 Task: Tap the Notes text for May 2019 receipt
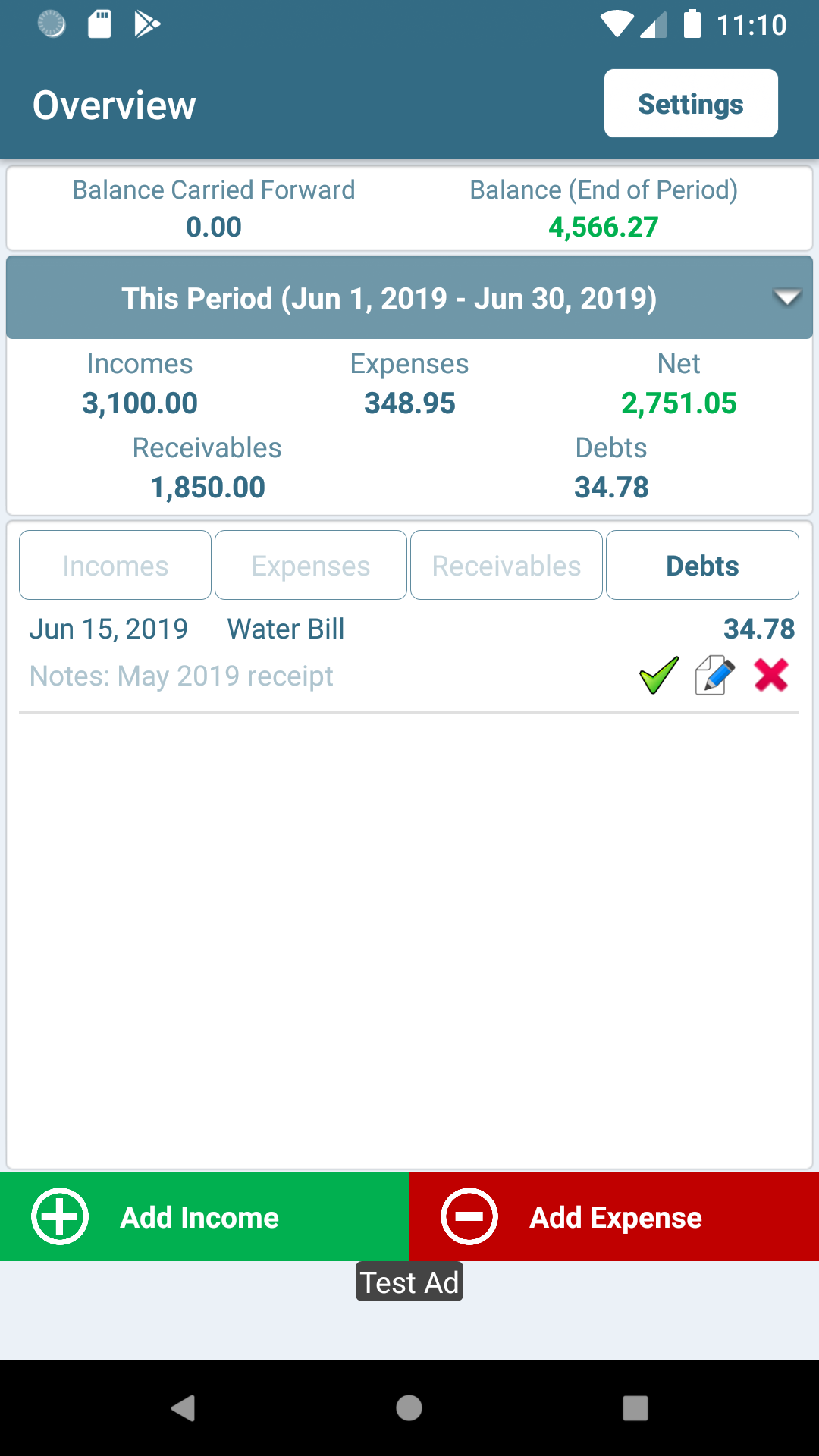click(x=180, y=676)
